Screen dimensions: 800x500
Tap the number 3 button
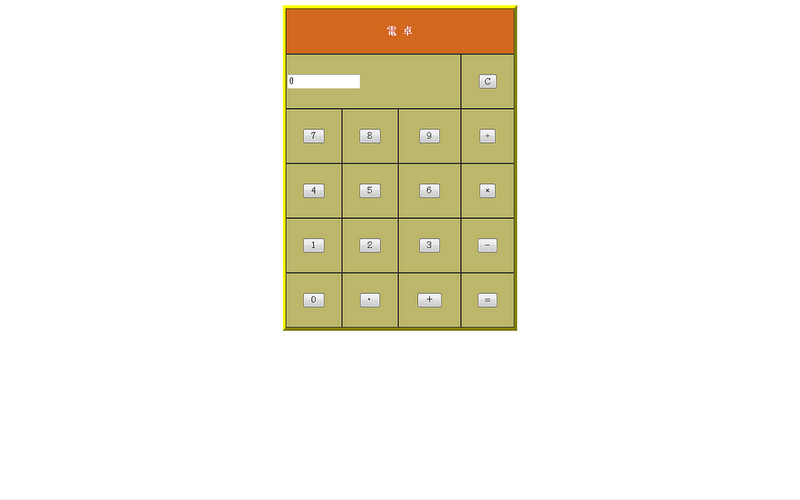(429, 245)
